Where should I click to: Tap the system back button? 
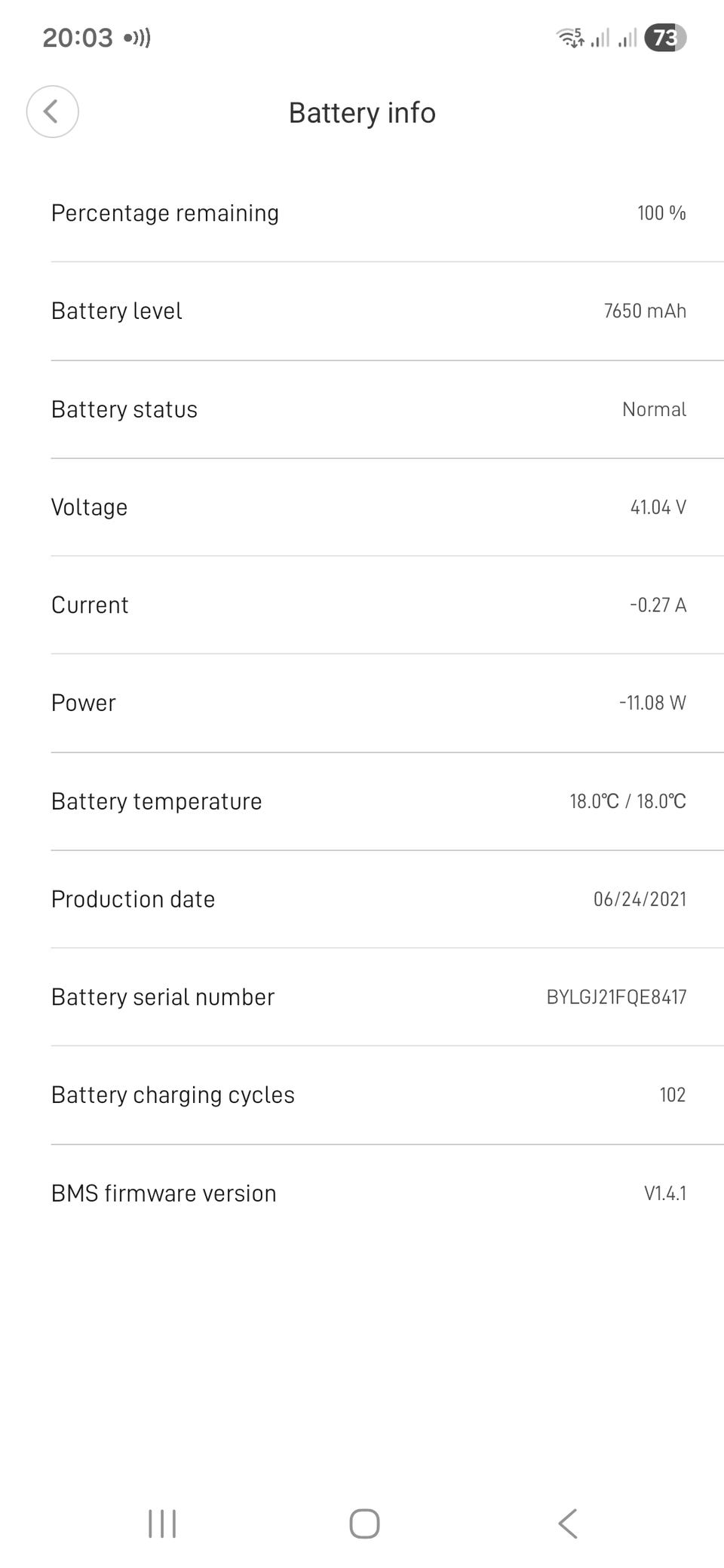(x=567, y=1523)
